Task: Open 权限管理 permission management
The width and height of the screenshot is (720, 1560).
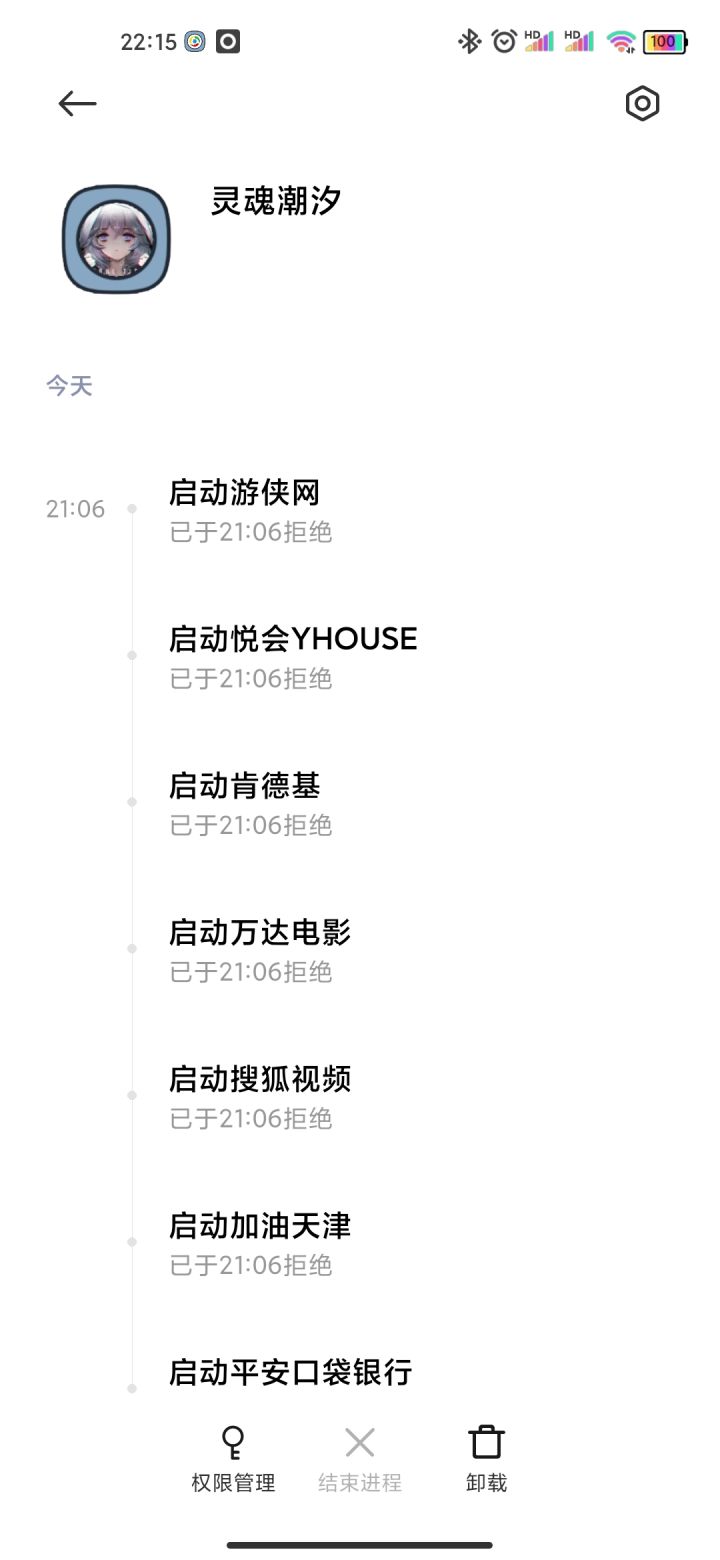Action: click(x=233, y=1459)
